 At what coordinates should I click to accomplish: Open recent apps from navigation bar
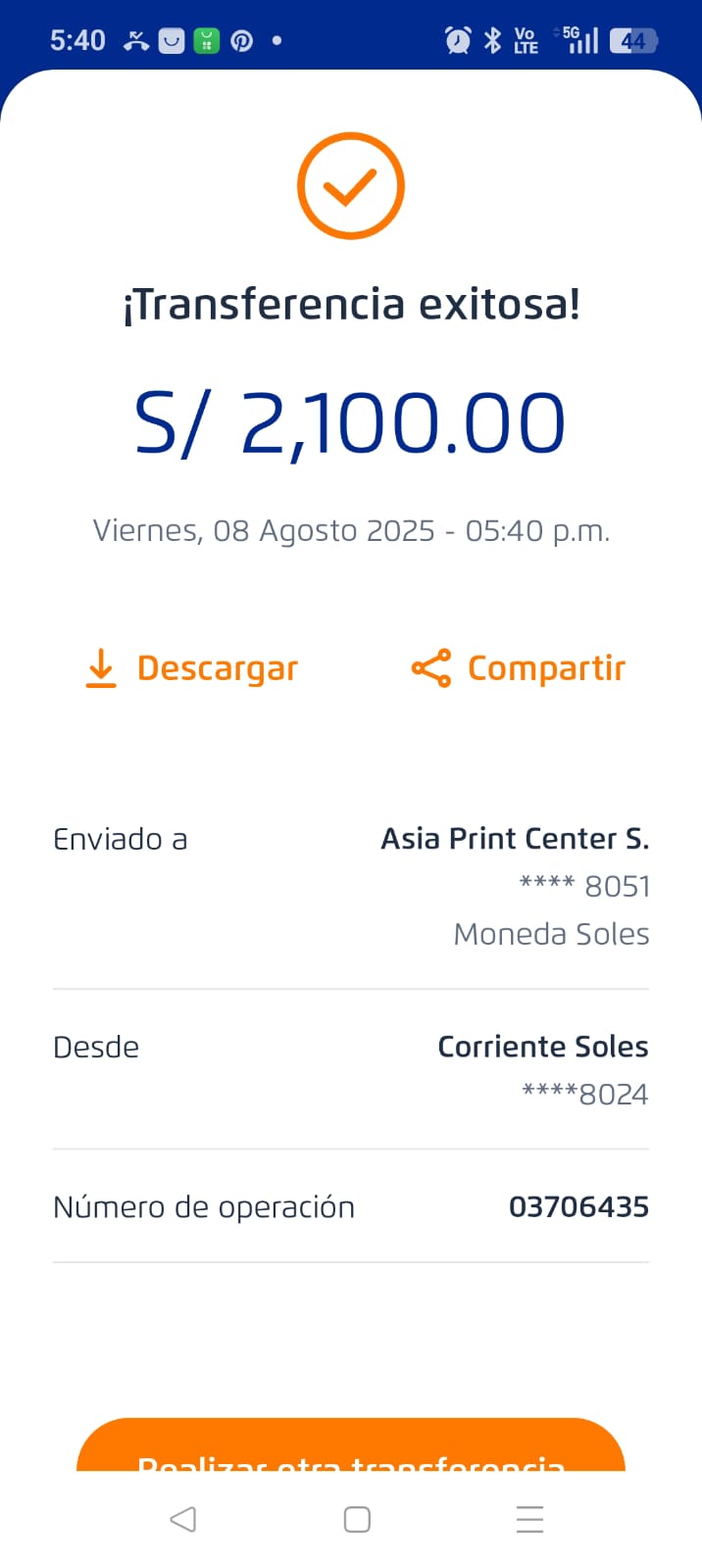(529, 1519)
